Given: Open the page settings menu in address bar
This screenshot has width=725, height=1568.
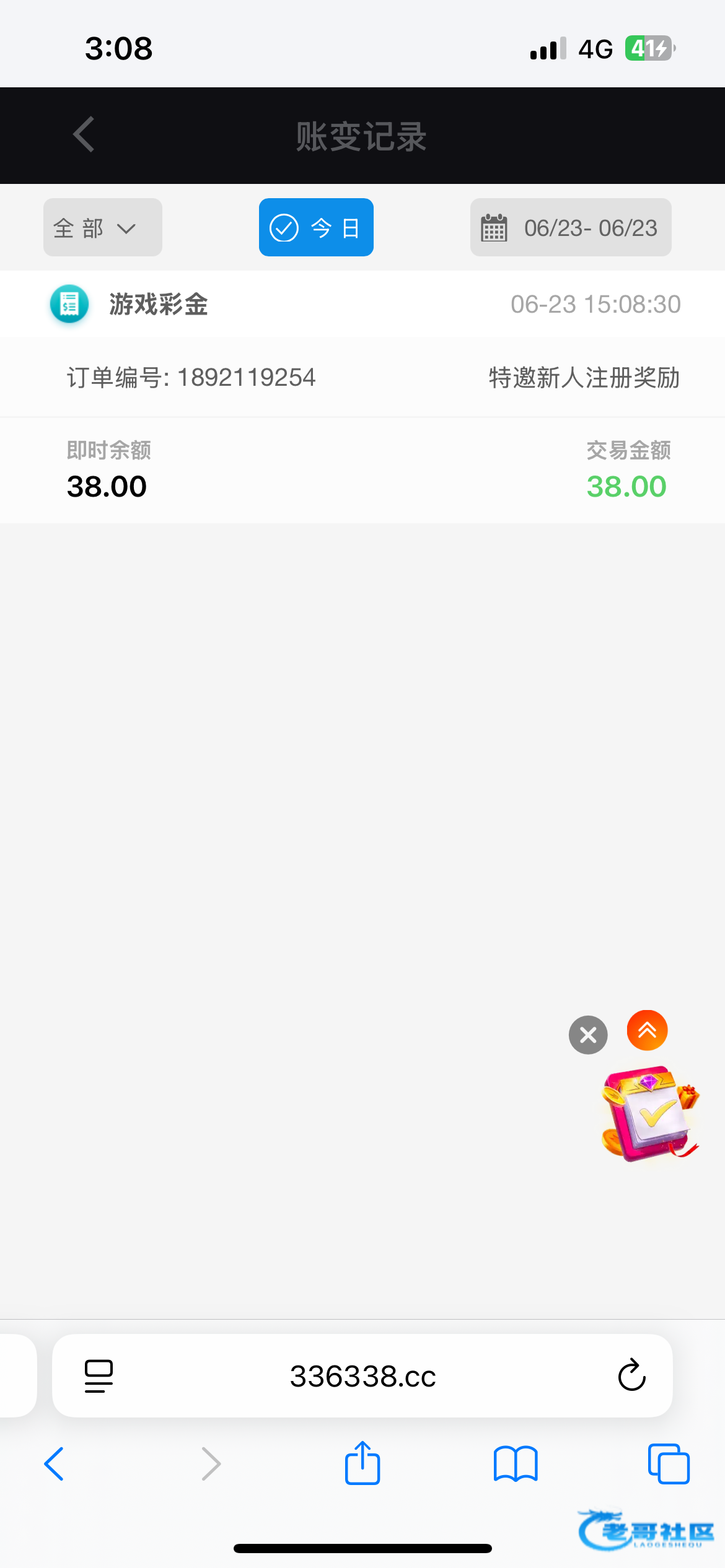Looking at the screenshot, I should [x=99, y=1376].
